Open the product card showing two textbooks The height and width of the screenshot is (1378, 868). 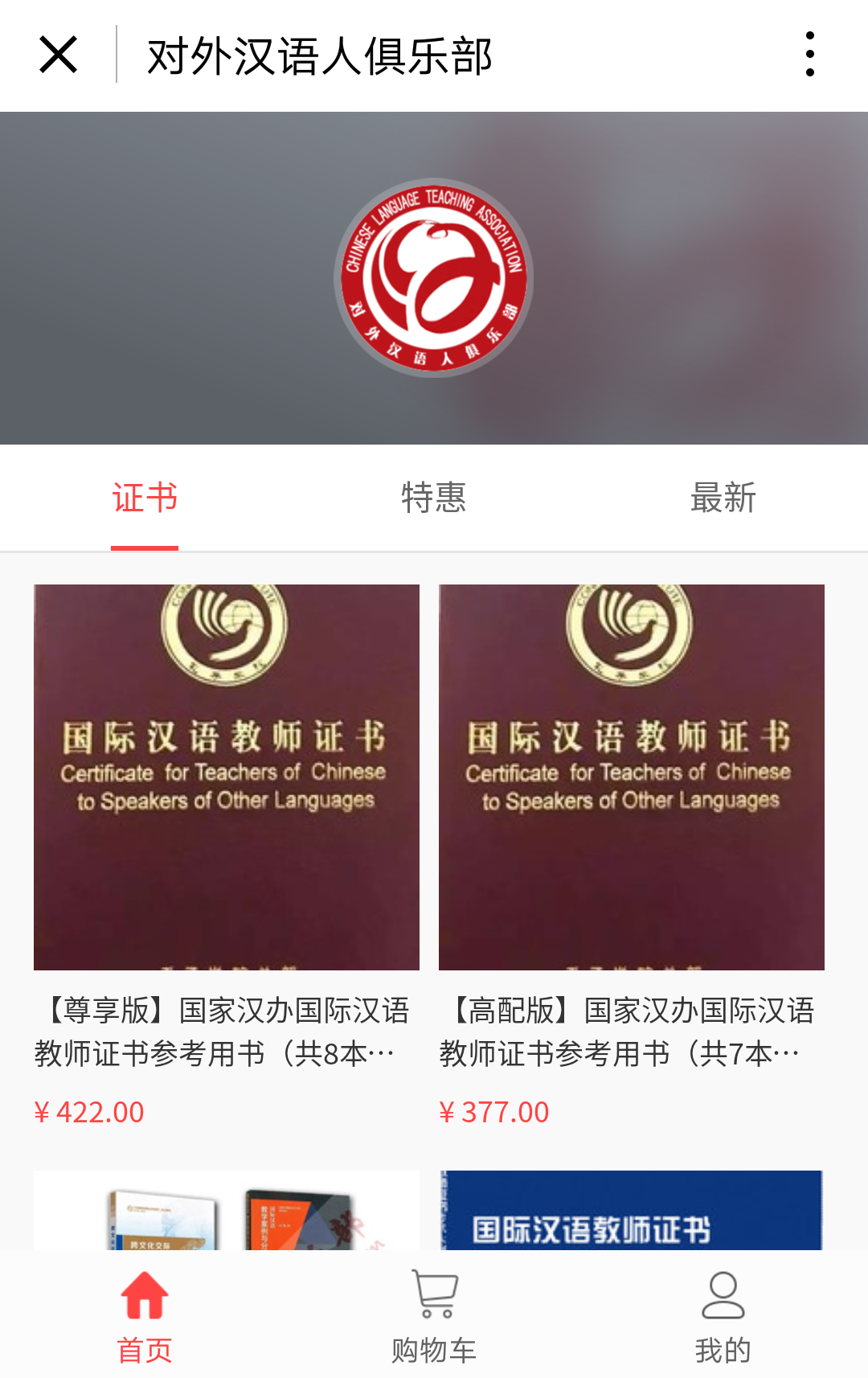226,1211
